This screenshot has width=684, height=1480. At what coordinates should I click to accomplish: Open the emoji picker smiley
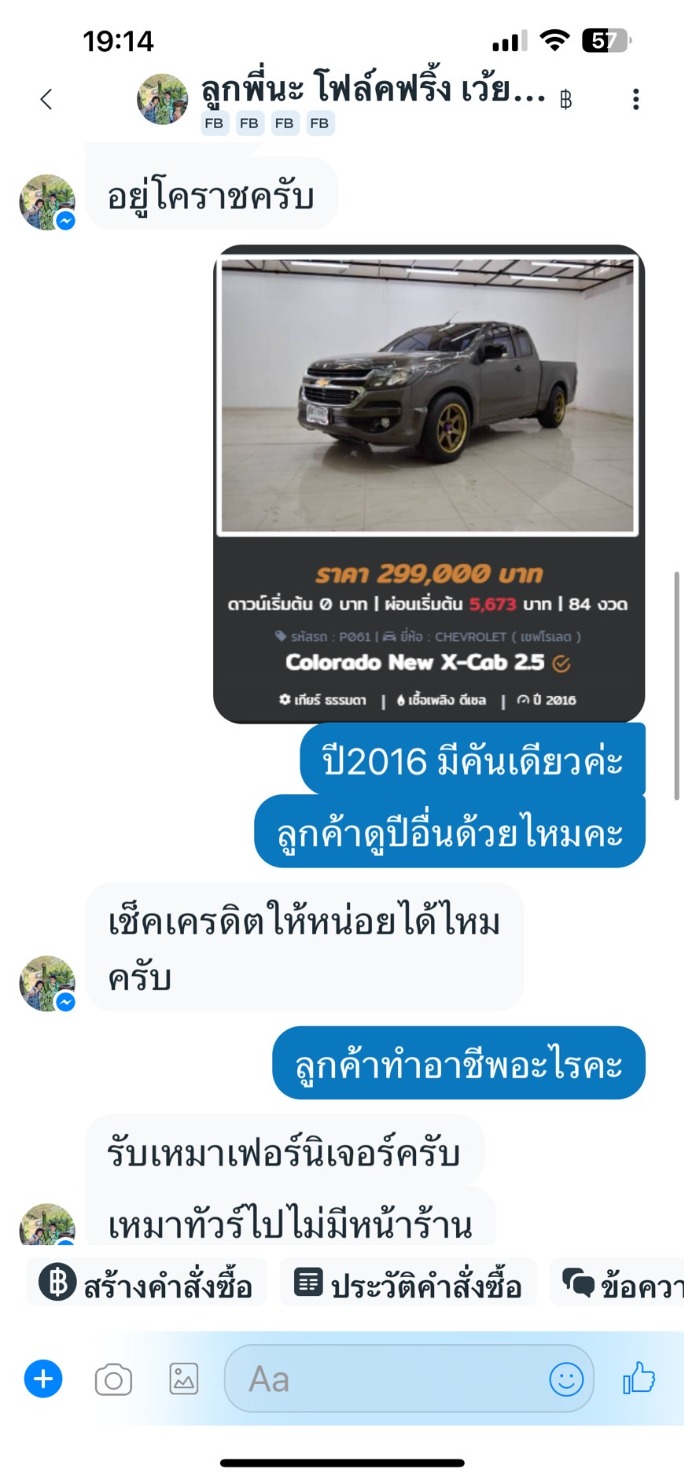click(x=566, y=1380)
